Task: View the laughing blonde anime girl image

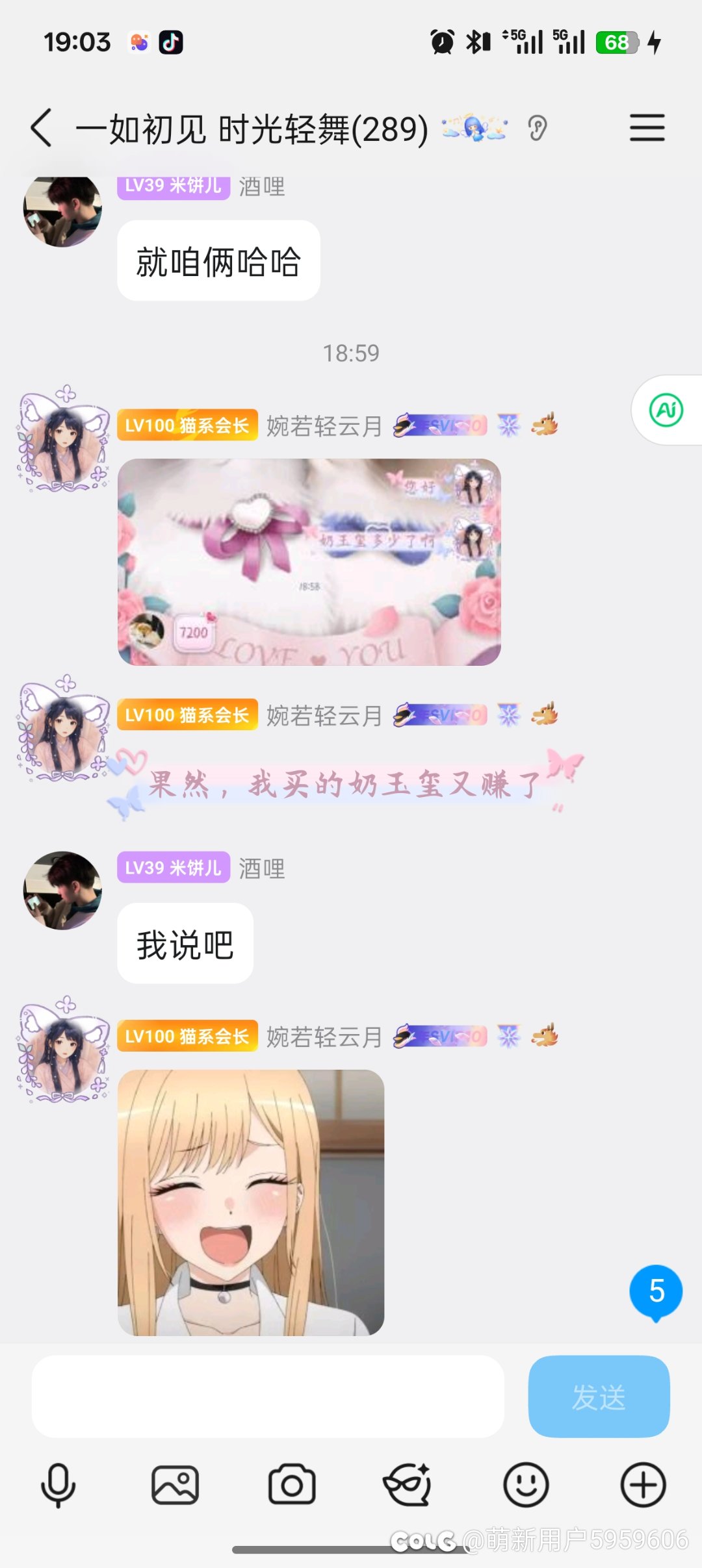Action: tap(251, 1202)
